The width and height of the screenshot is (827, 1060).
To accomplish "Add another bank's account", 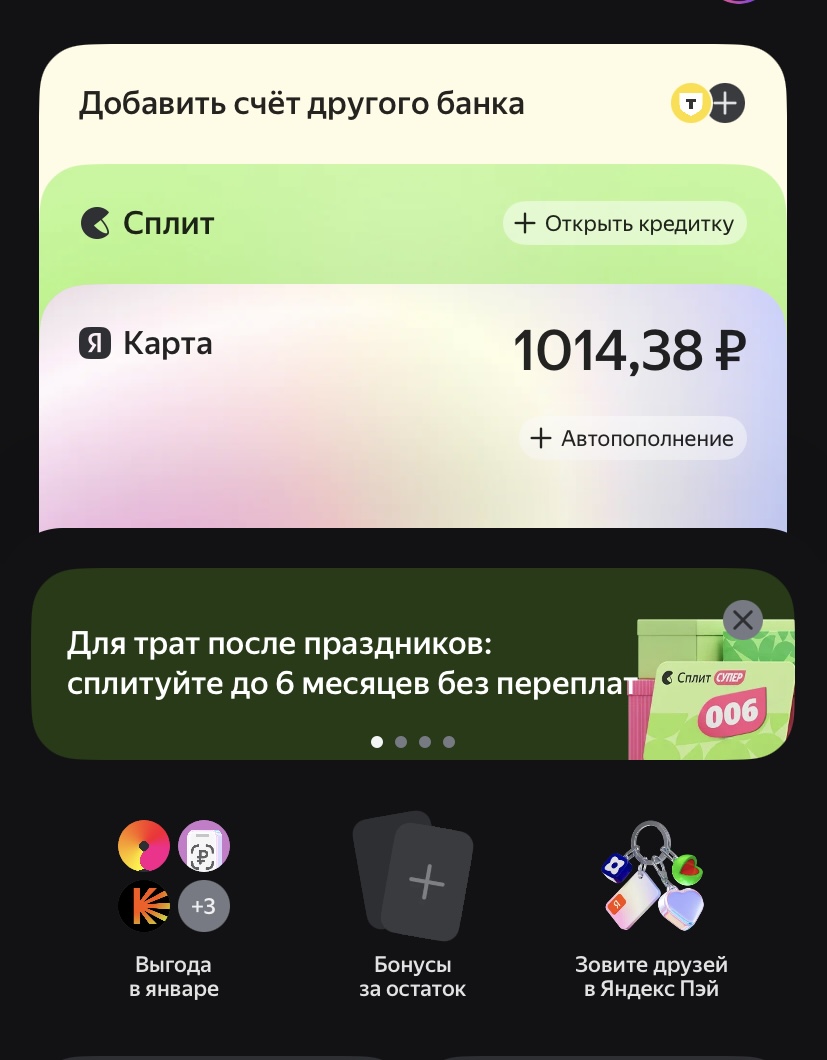I will click(x=301, y=104).
